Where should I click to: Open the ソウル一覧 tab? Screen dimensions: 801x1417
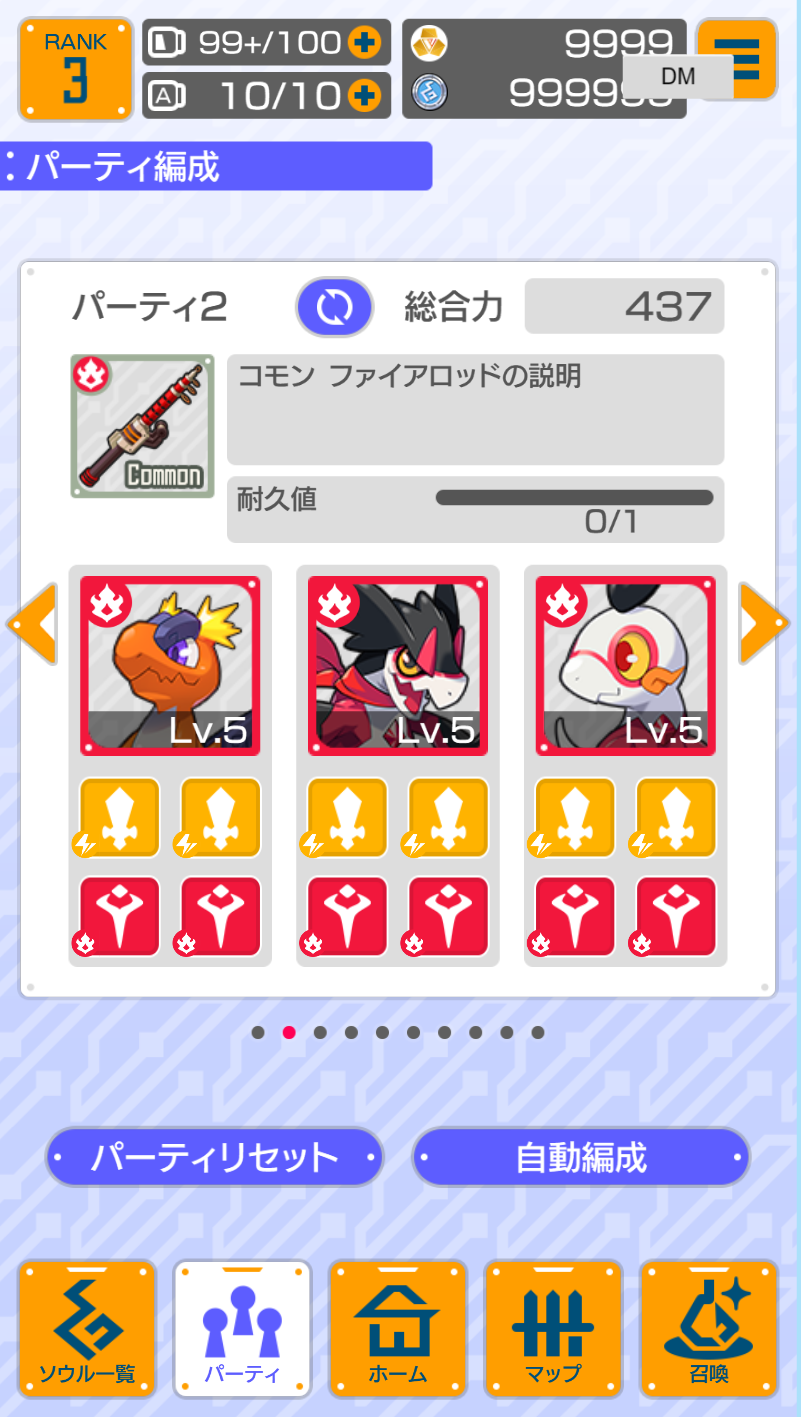87,1328
